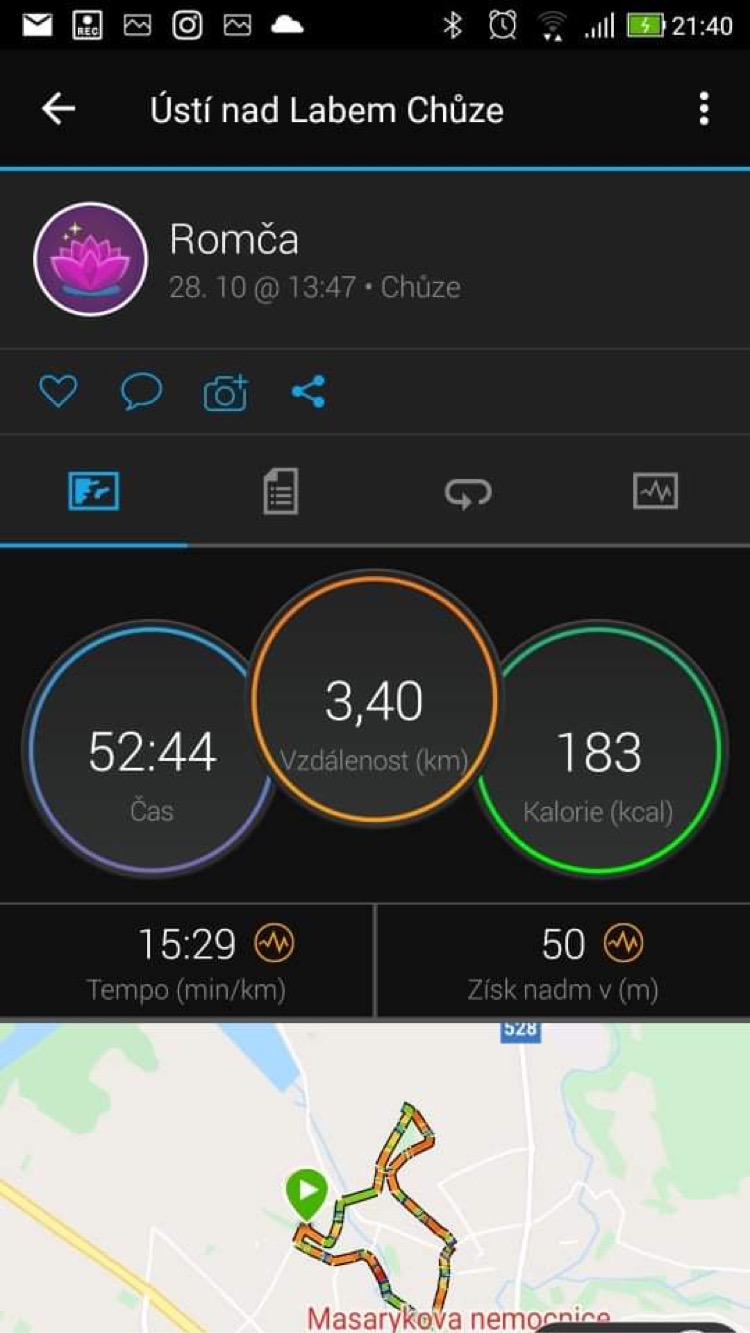Open comments via the speech bubble icon

coord(141,392)
